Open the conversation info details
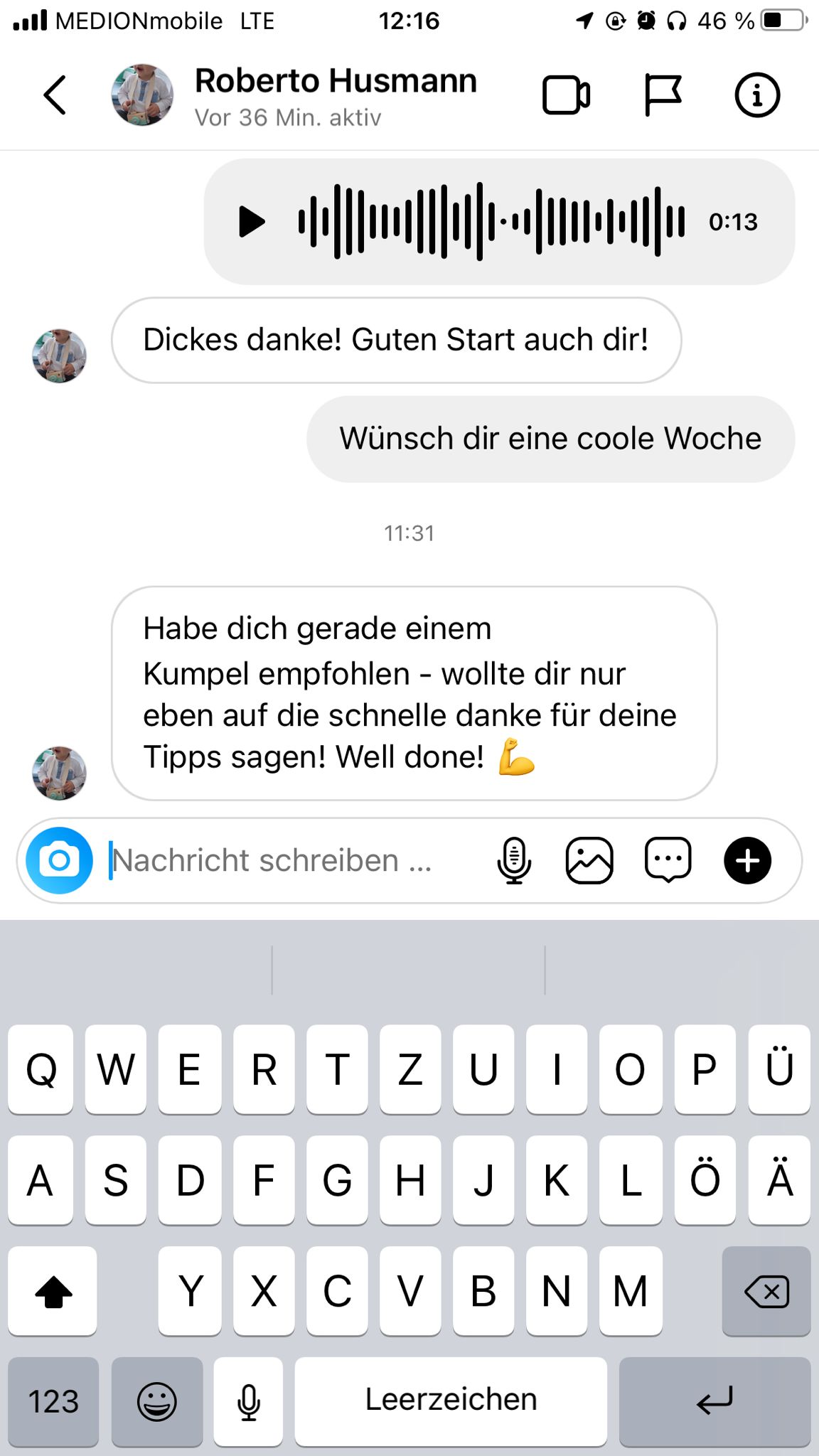The image size is (819, 1456). [x=756, y=95]
